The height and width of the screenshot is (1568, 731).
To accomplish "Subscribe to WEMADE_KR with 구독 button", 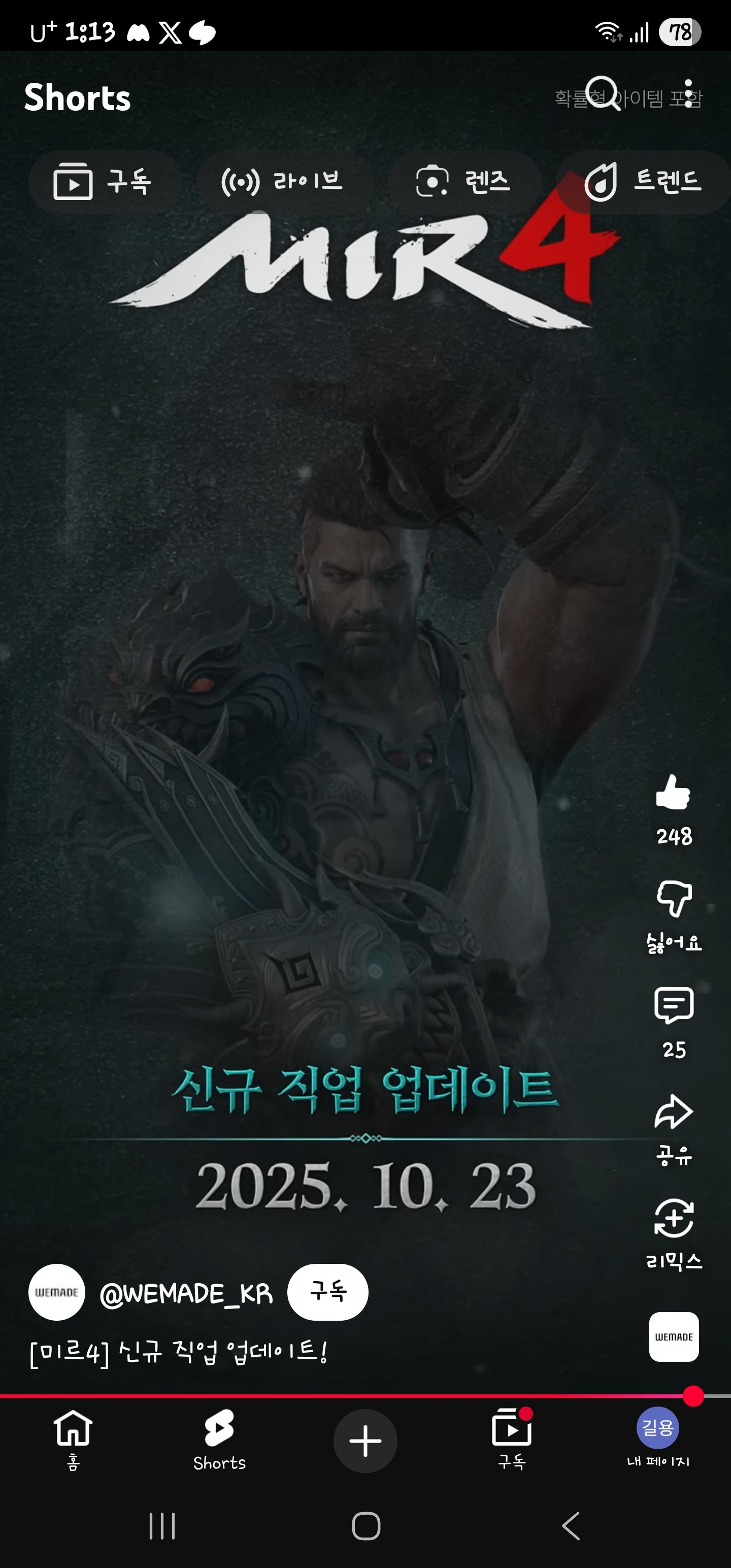I will (327, 1292).
